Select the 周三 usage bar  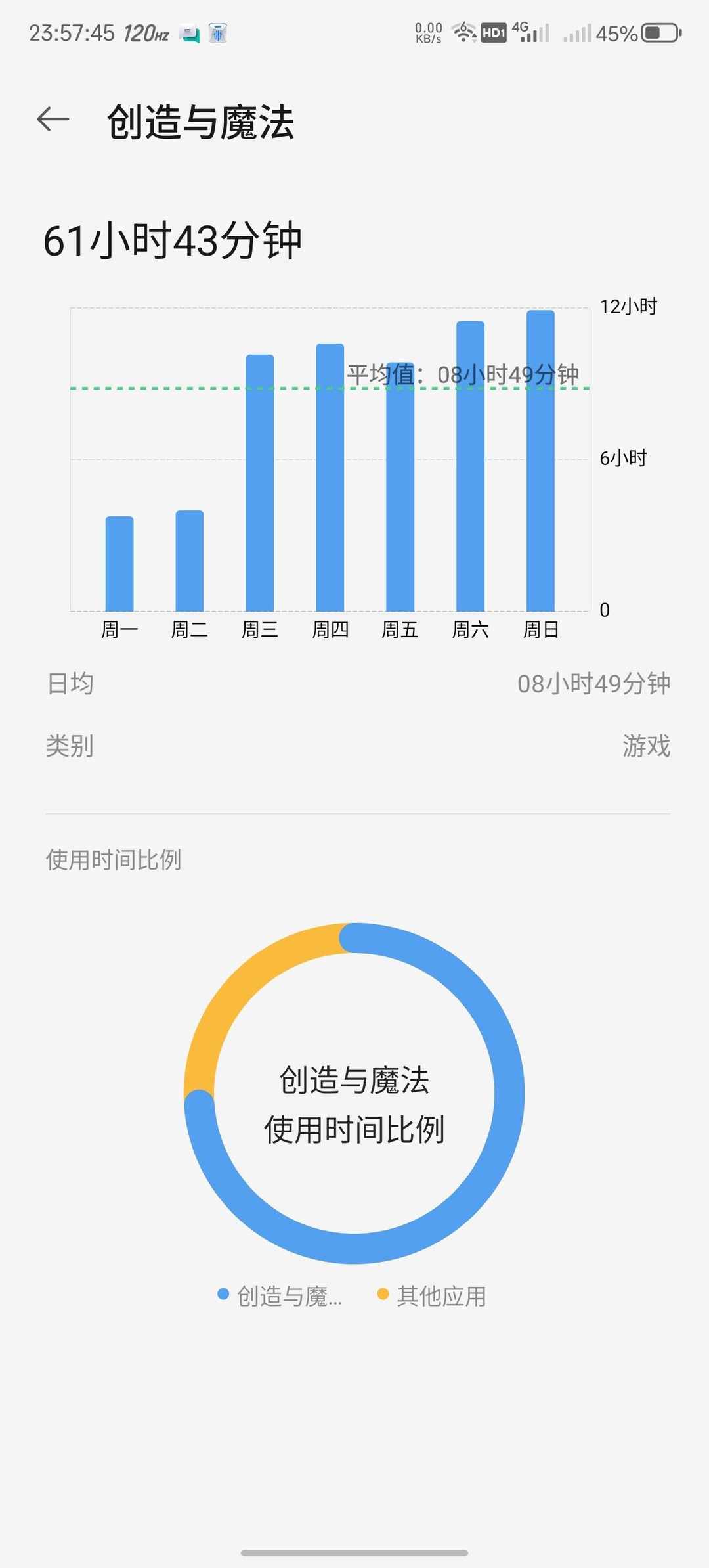tap(259, 483)
